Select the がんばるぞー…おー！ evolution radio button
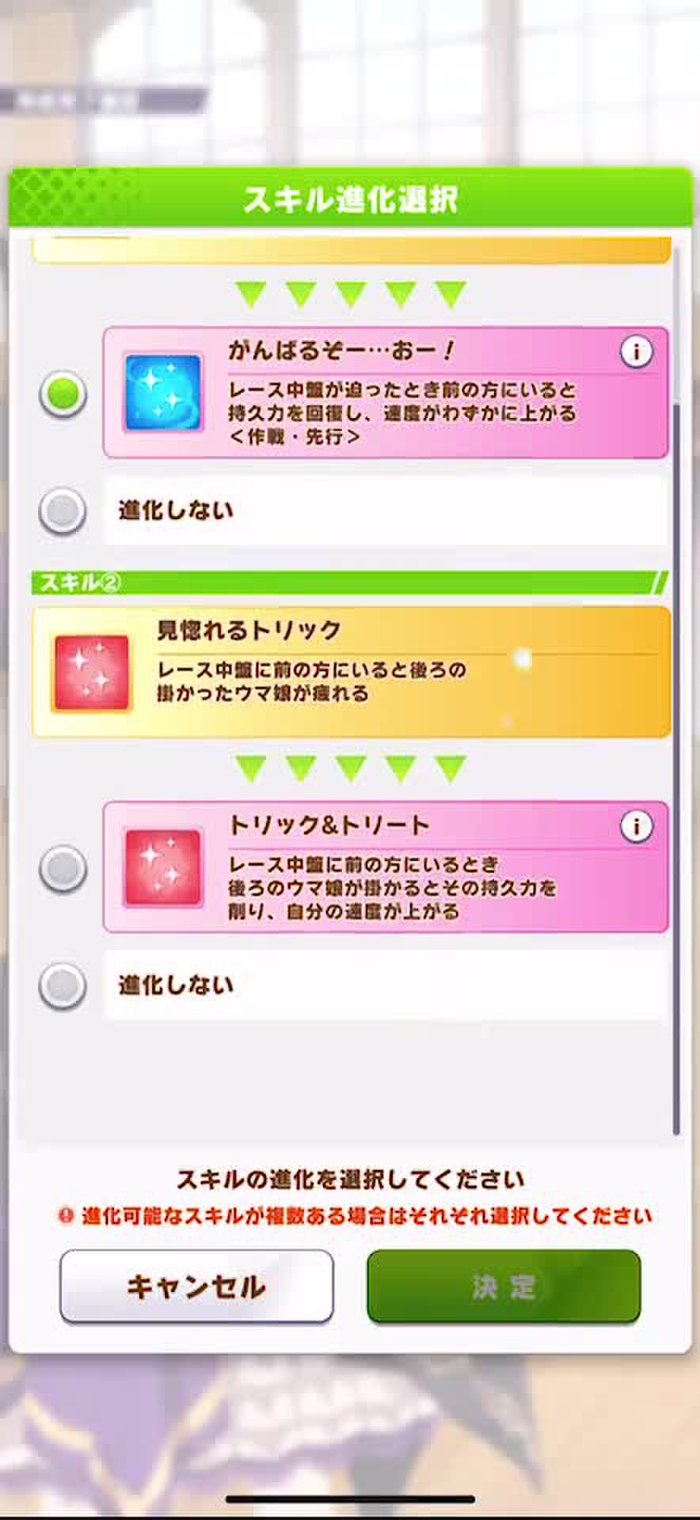Image resolution: width=700 pixels, height=1520 pixels. [x=62, y=393]
